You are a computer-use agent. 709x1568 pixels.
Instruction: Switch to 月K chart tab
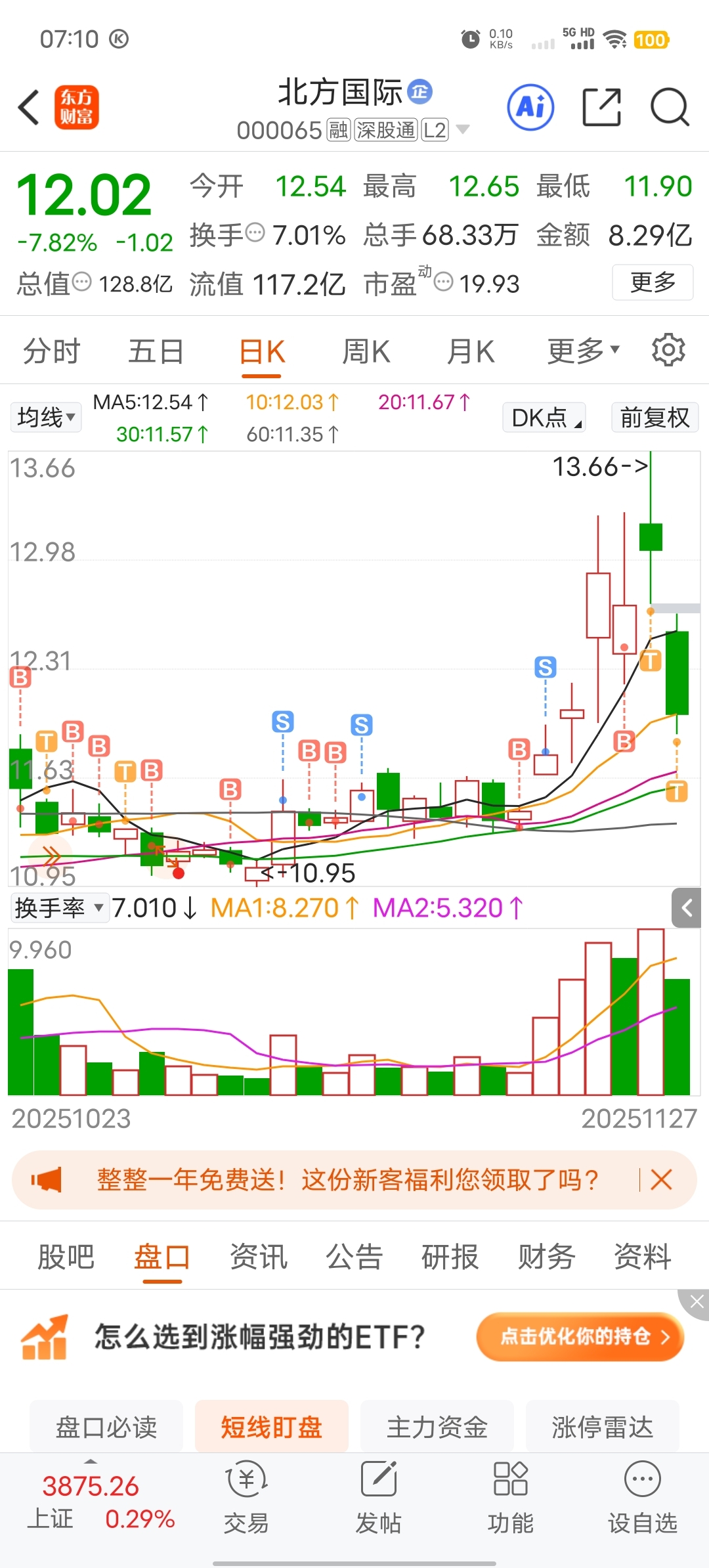[471, 351]
